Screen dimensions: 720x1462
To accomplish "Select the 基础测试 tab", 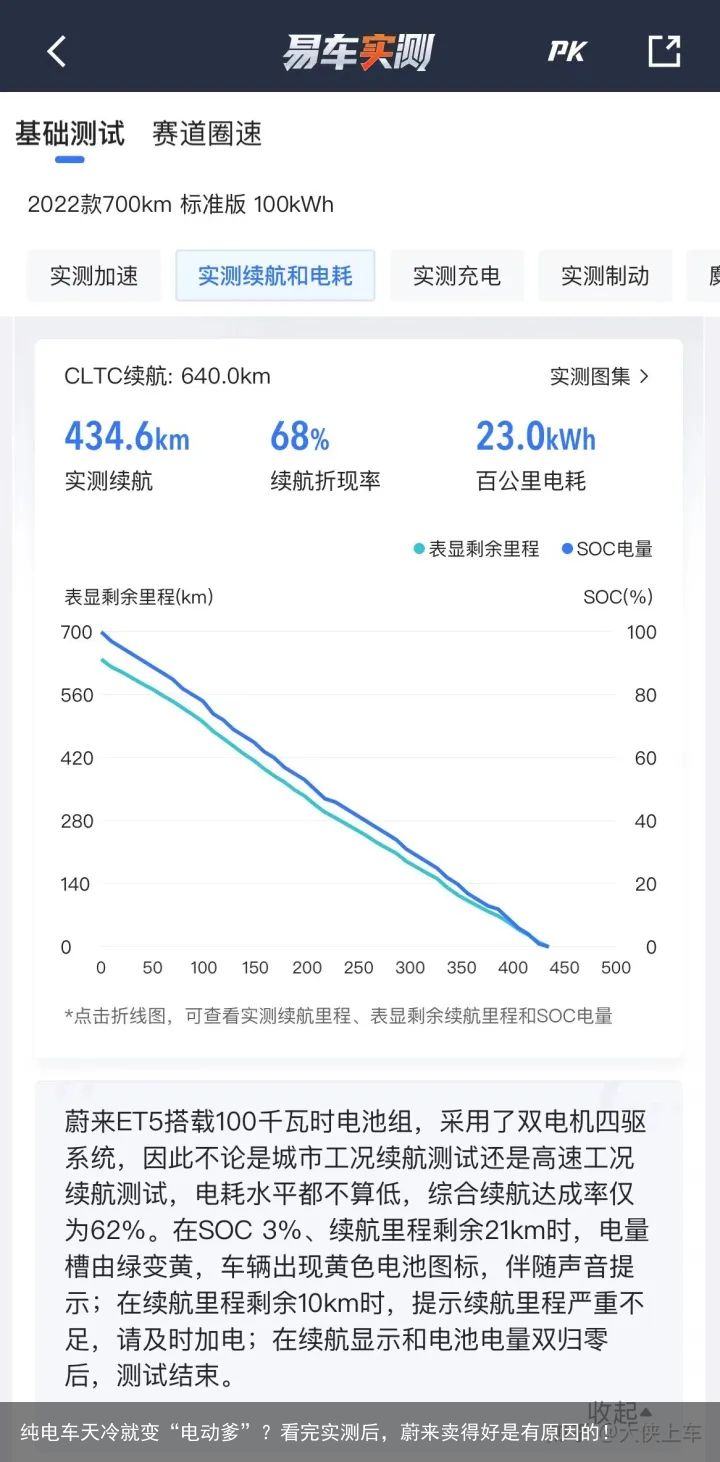I will (70, 134).
